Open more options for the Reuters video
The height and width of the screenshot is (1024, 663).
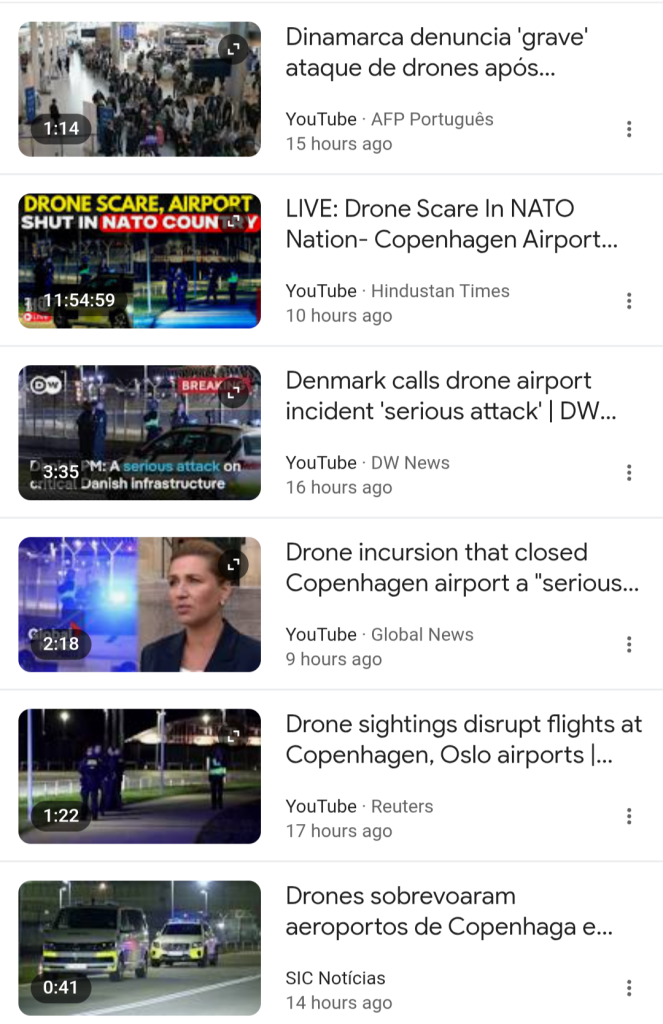pos(629,817)
